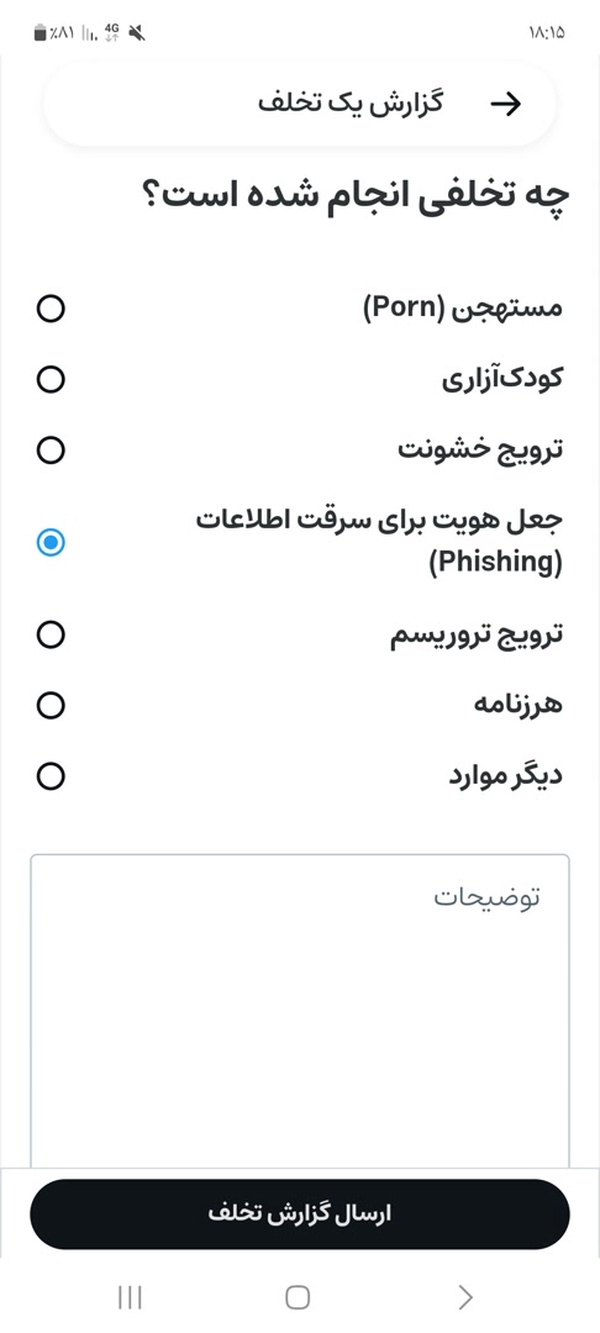Tap the selected Phishing radio button

pyautogui.click(x=50, y=542)
